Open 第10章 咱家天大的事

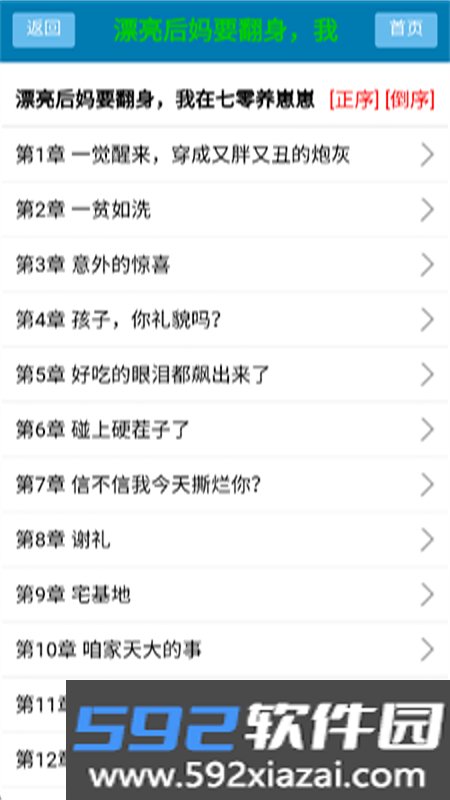pyautogui.click(x=225, y=650)
